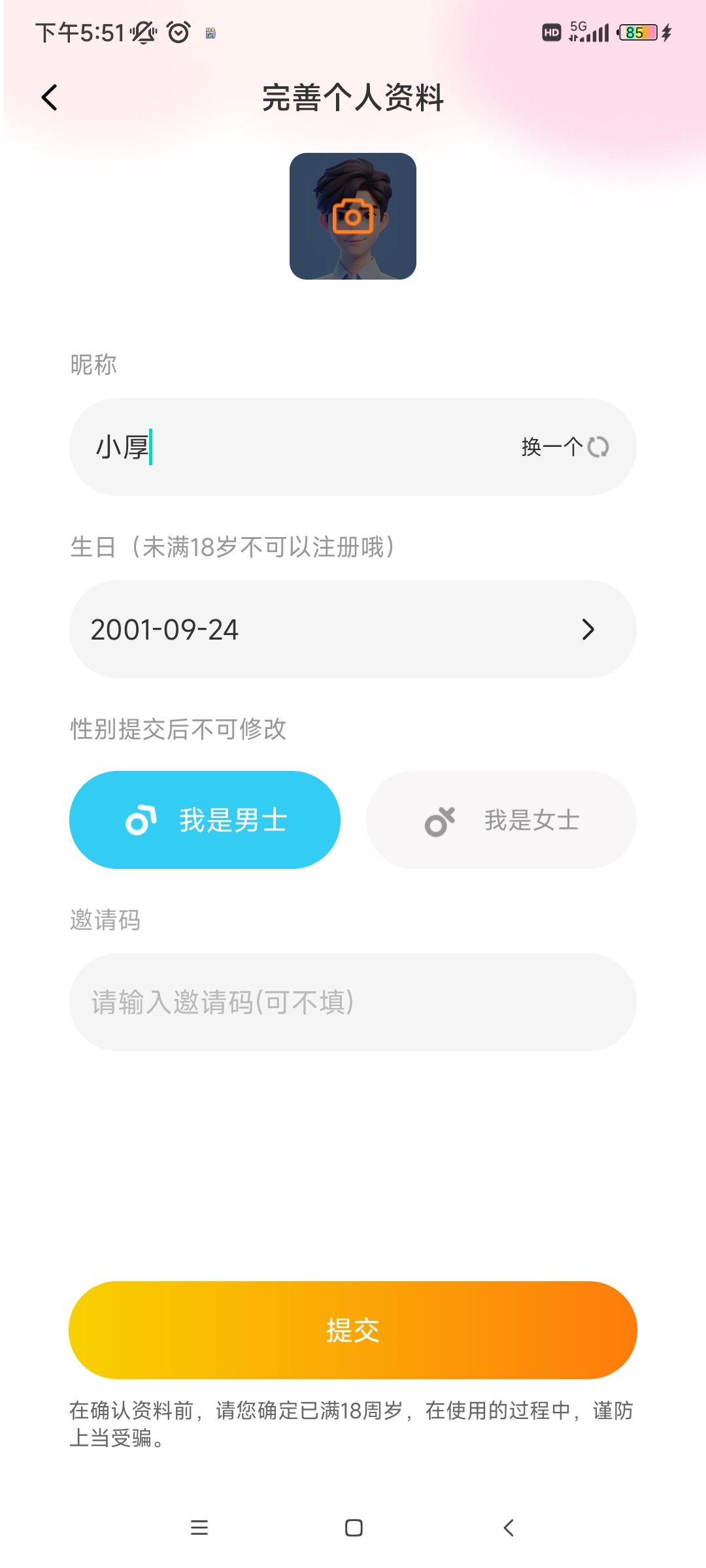Submit the profile with 提交

pyautogui.click(x=353, y=1330)
